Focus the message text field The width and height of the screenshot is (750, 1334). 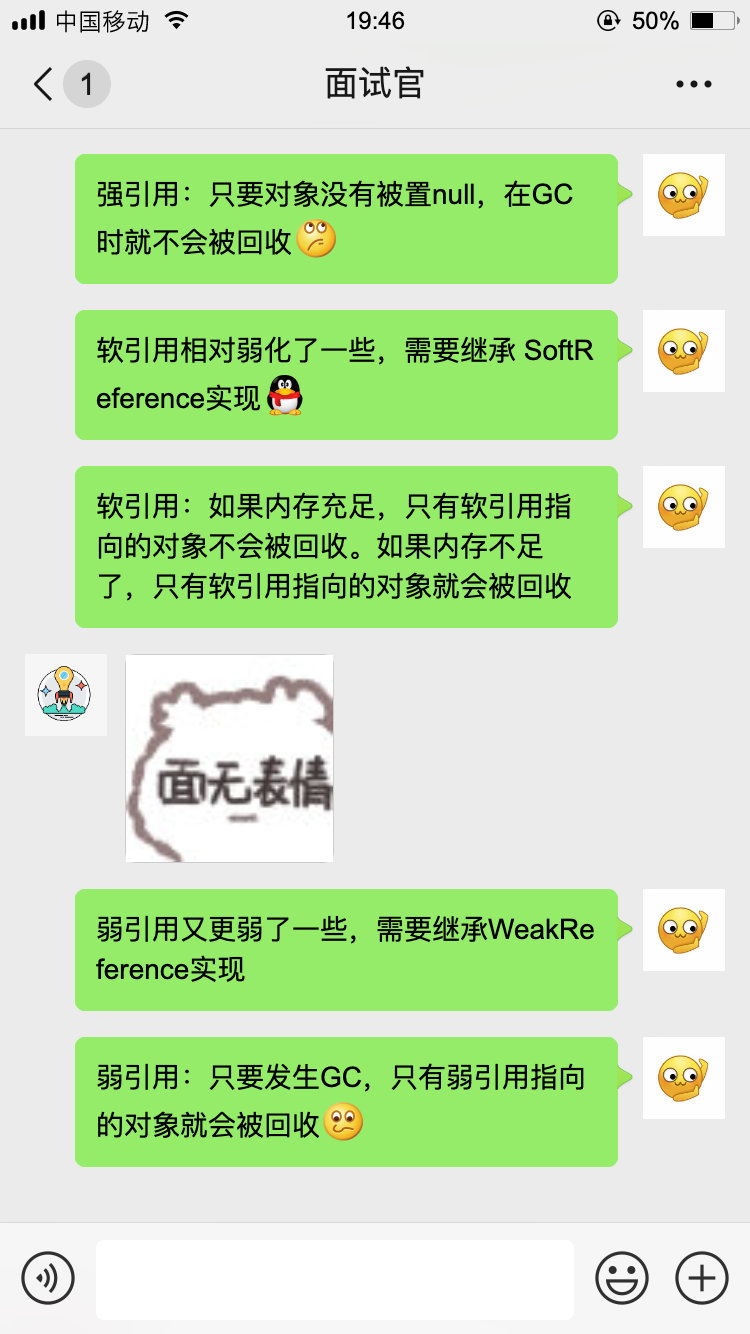pos(334,1279)
